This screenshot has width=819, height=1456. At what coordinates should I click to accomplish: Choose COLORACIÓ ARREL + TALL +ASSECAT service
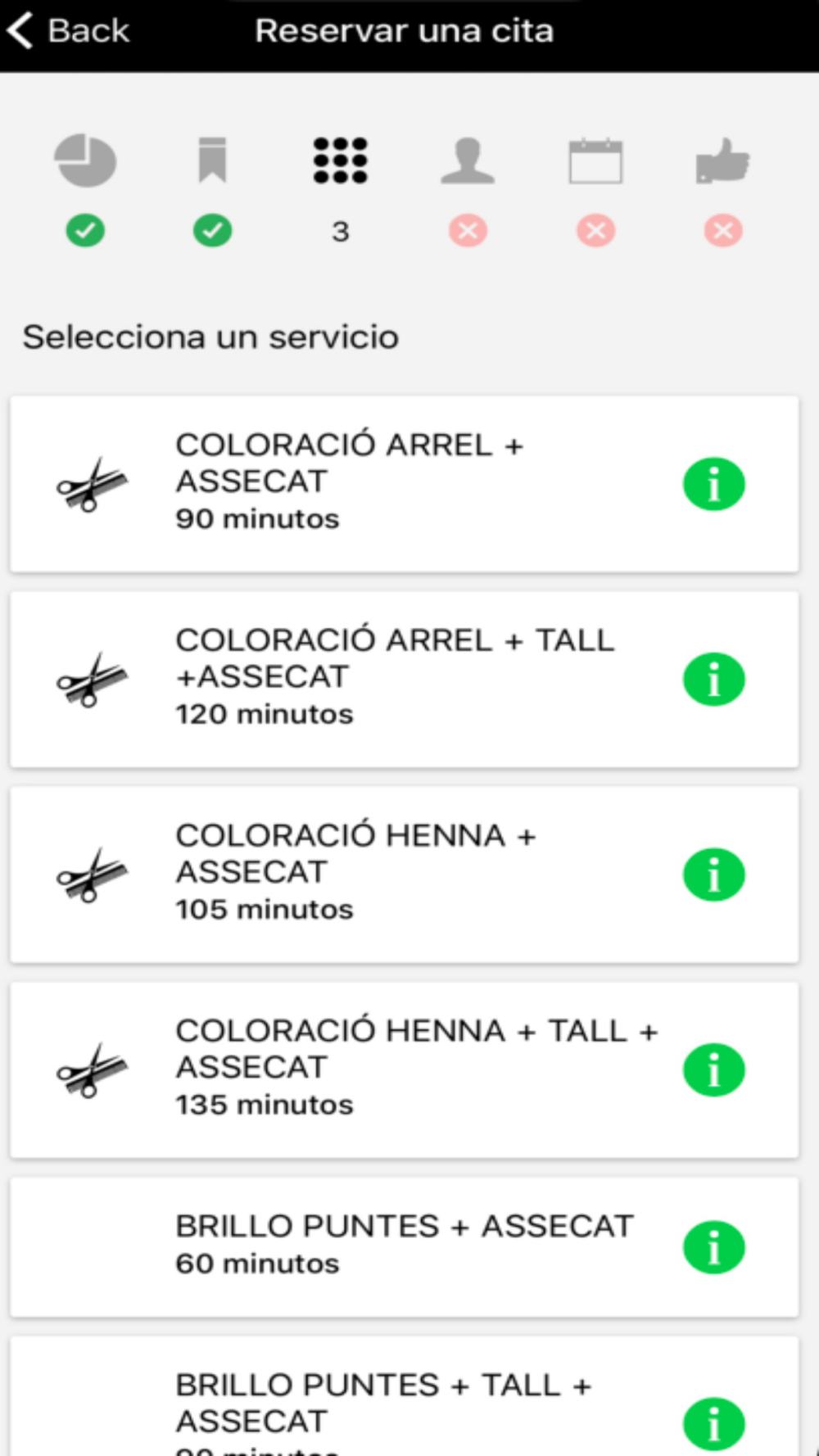coord(404,680)
